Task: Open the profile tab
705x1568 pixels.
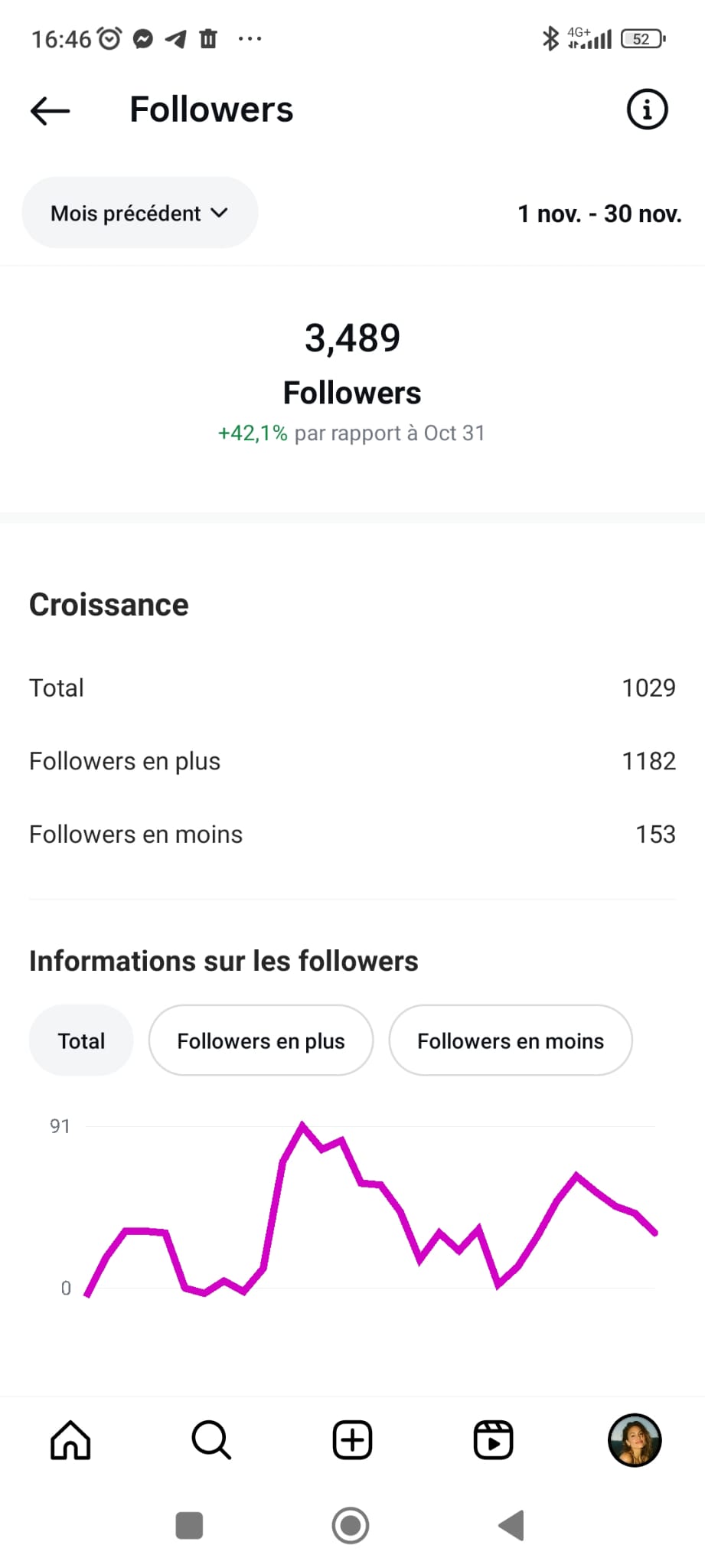Action: point(634,1440)
